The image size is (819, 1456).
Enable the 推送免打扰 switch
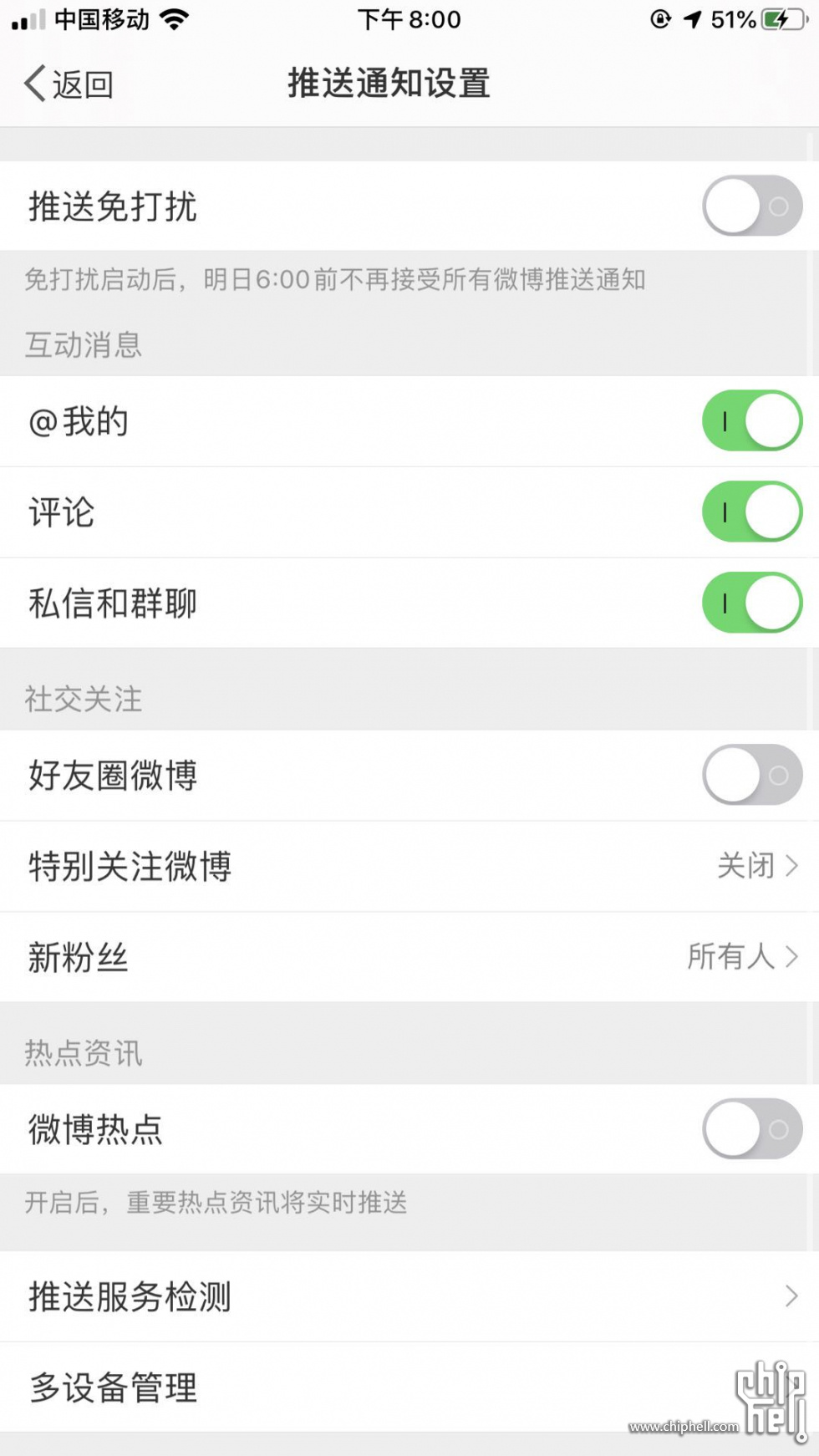click(x=752, y=206)
